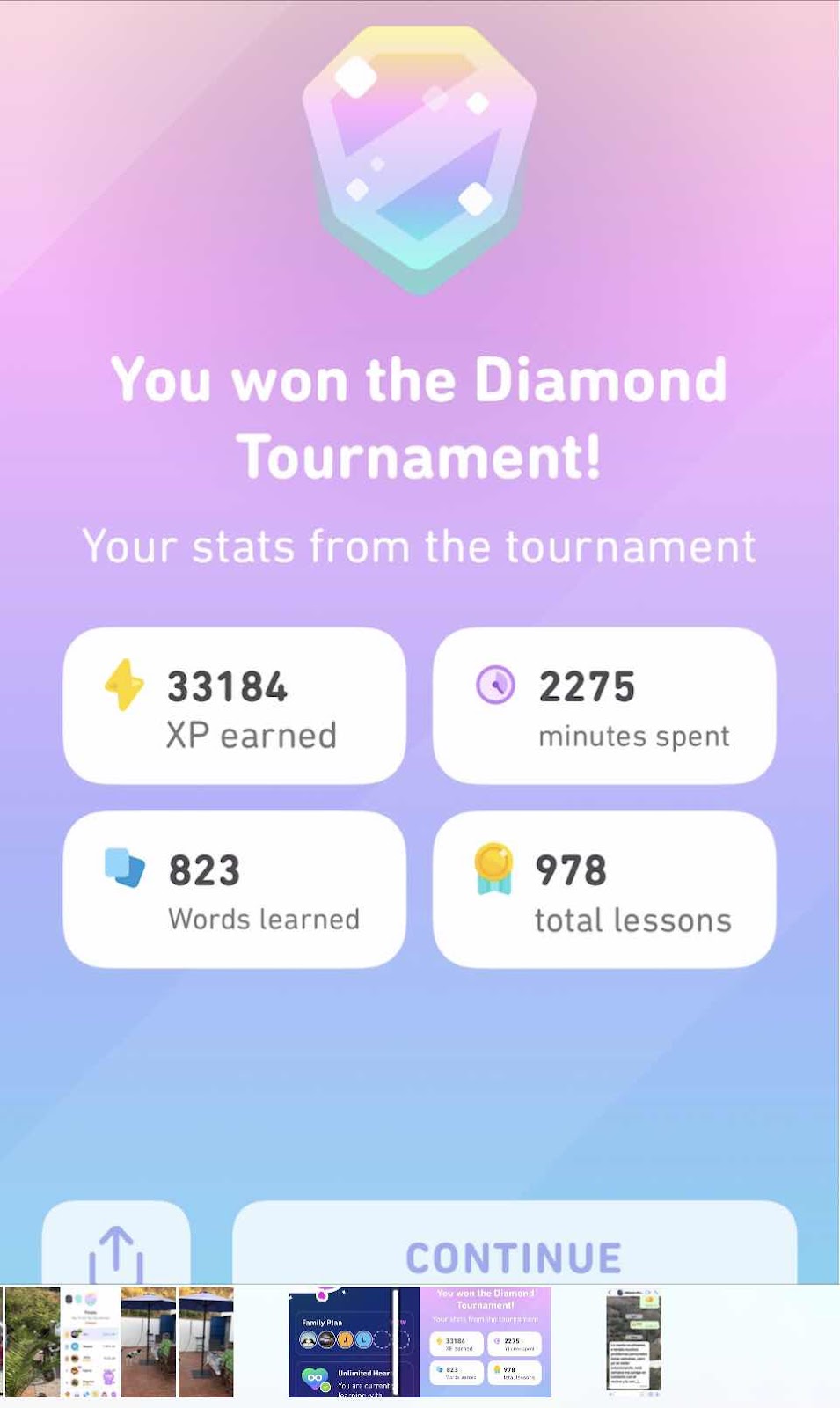Open the patio umbrella photo with the animal
Screen dimensions: 840x1408
tap(148, 1343)
